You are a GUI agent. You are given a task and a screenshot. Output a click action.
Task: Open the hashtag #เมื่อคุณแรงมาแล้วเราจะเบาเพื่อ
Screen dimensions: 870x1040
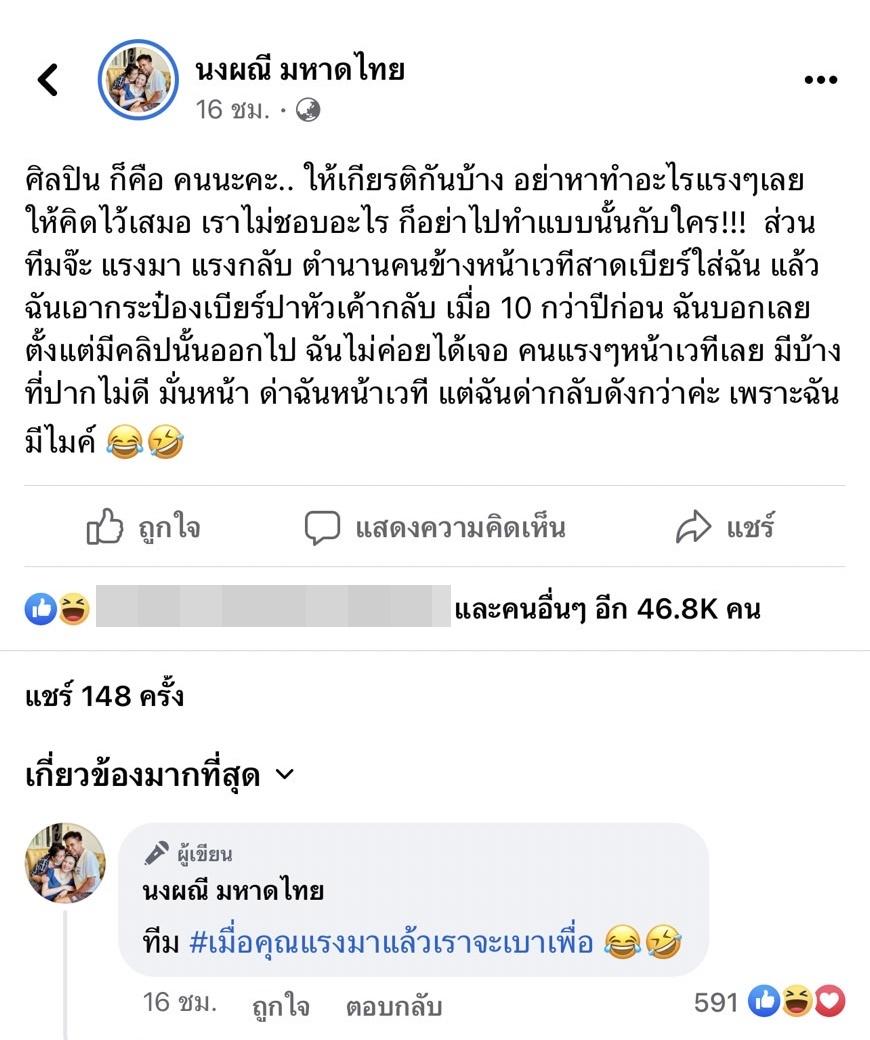(391, 942)
